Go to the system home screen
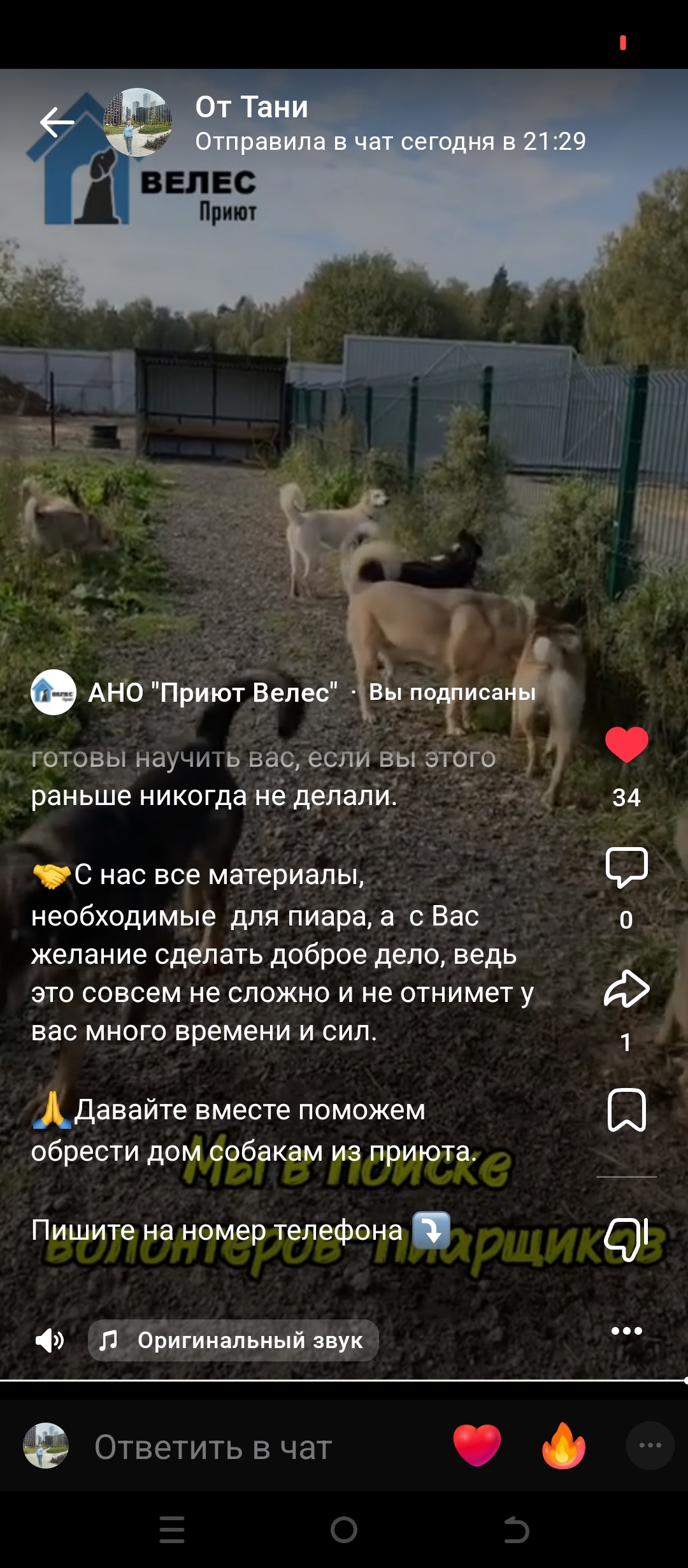Screen dimensions: 688x1568 [x=344, y=1530]
